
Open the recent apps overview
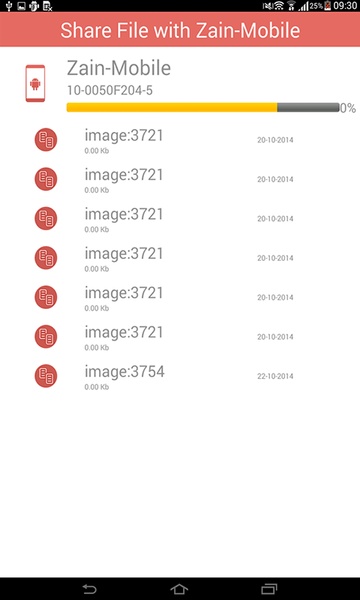tap(269, 589)
